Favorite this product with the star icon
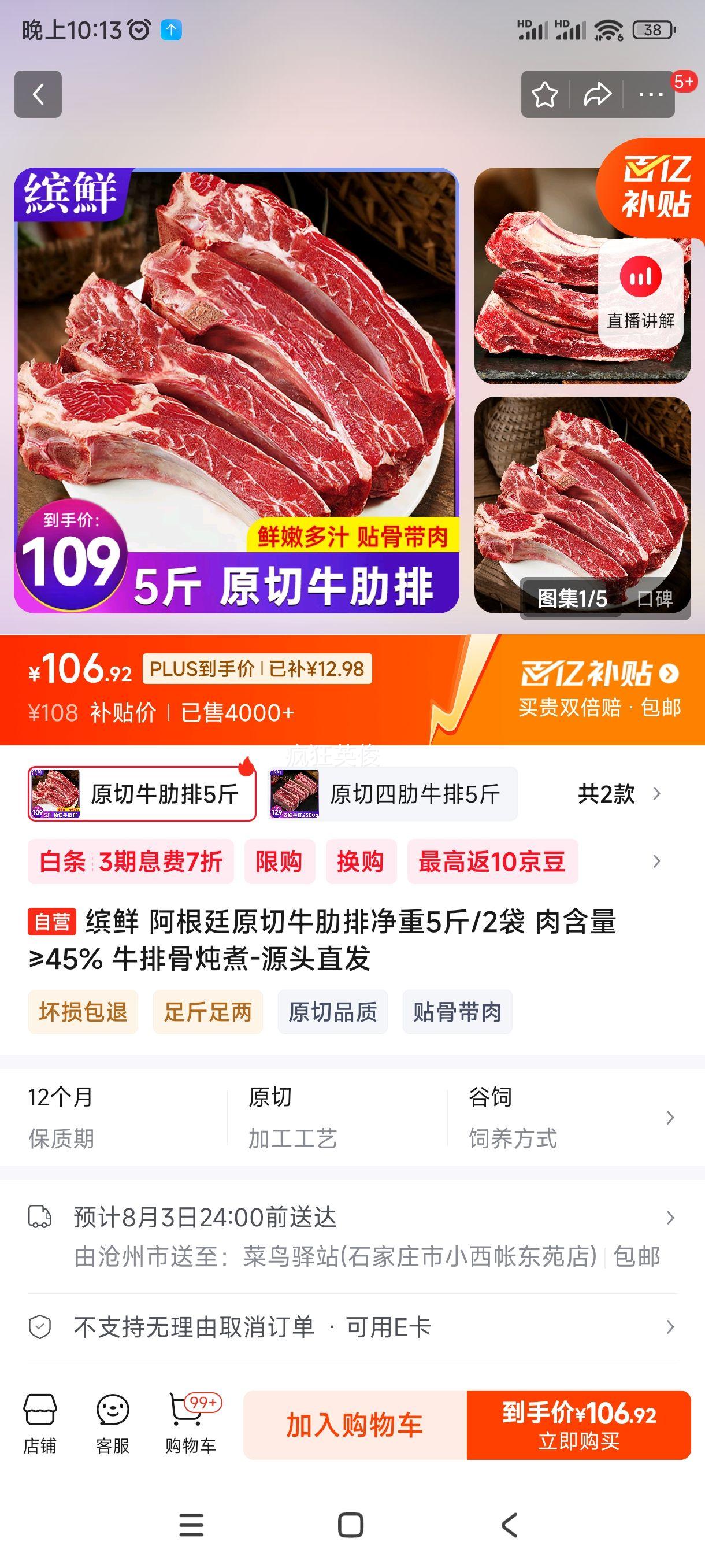 tap(544, 94)
